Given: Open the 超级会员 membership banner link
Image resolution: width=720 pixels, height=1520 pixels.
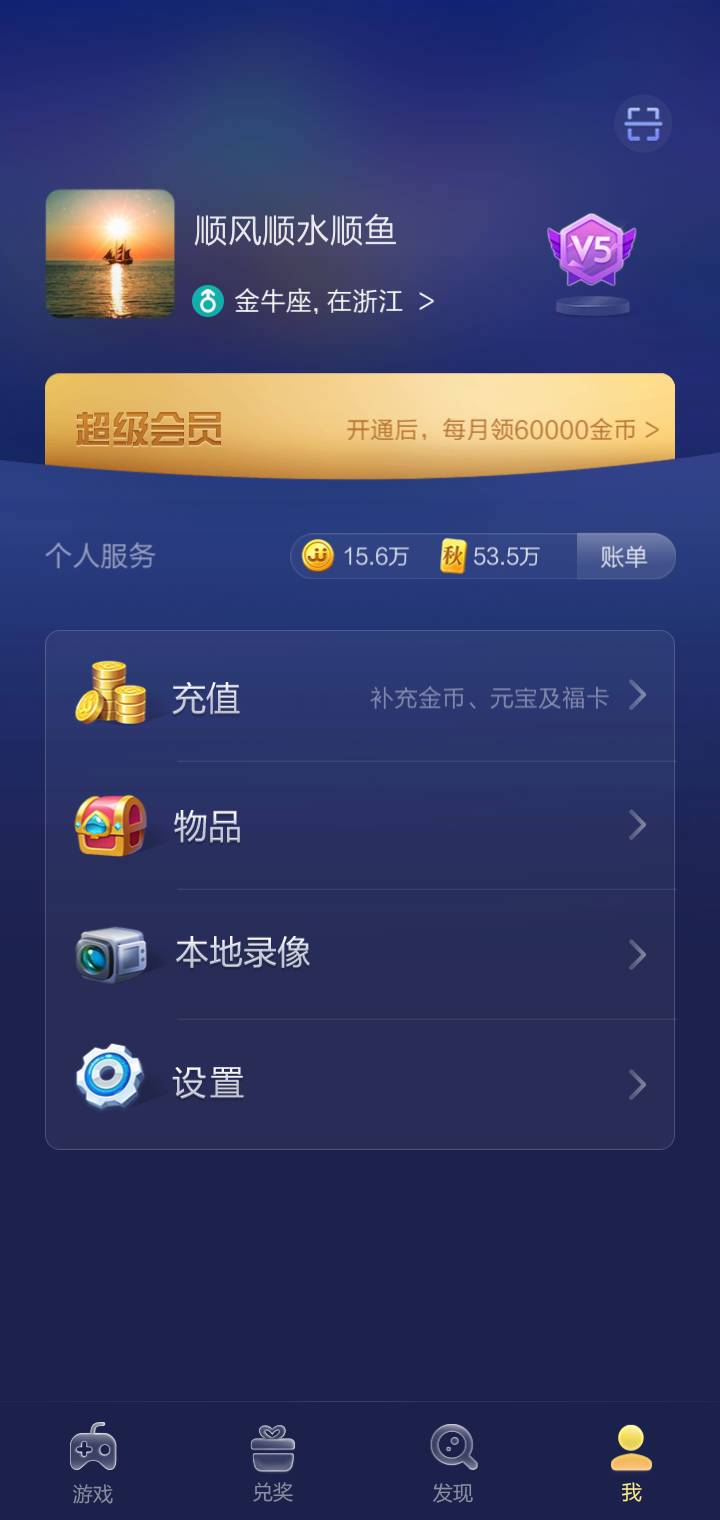Looking at the screenshot, I should point(148,426).
